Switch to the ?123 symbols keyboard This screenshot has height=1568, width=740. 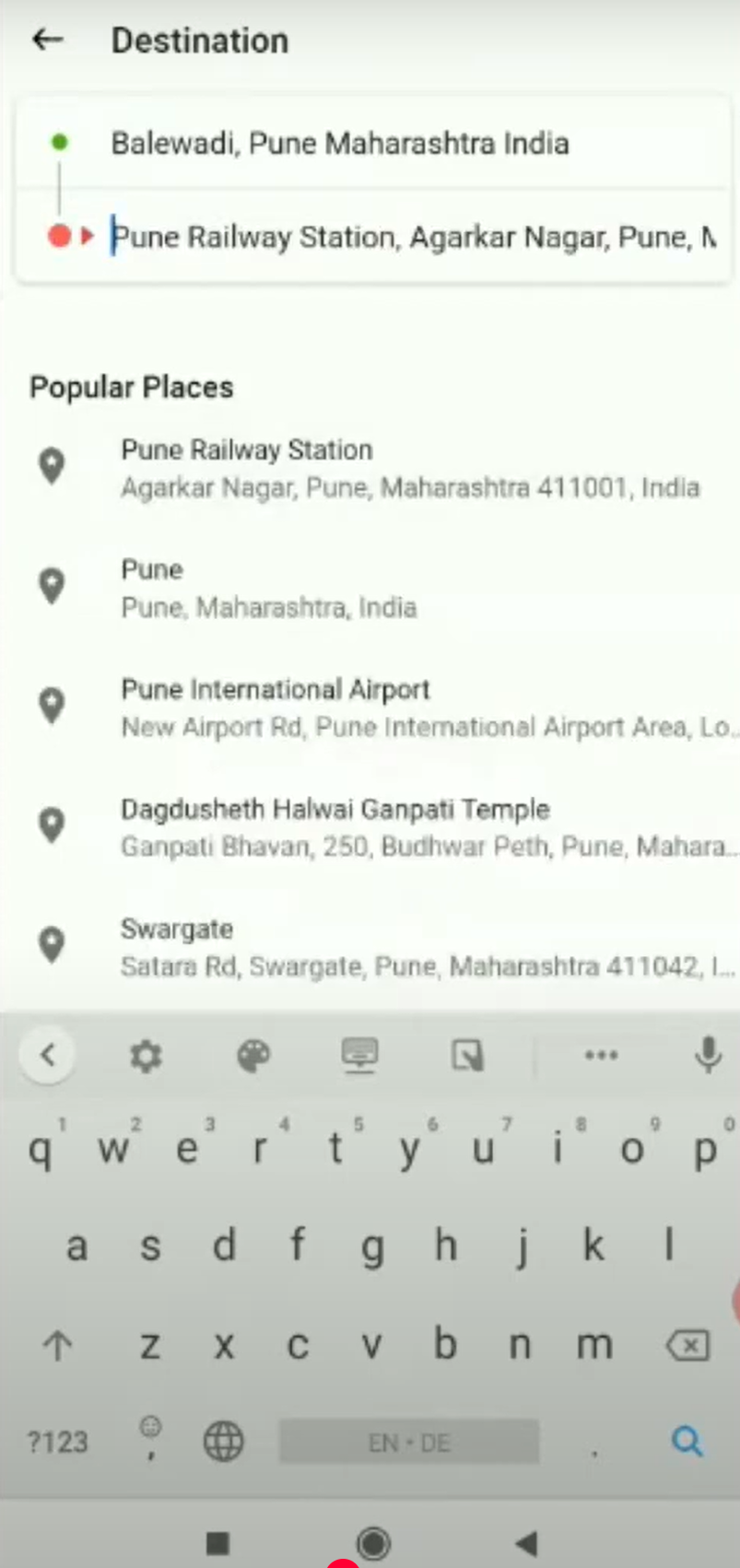click(57, 1442)
